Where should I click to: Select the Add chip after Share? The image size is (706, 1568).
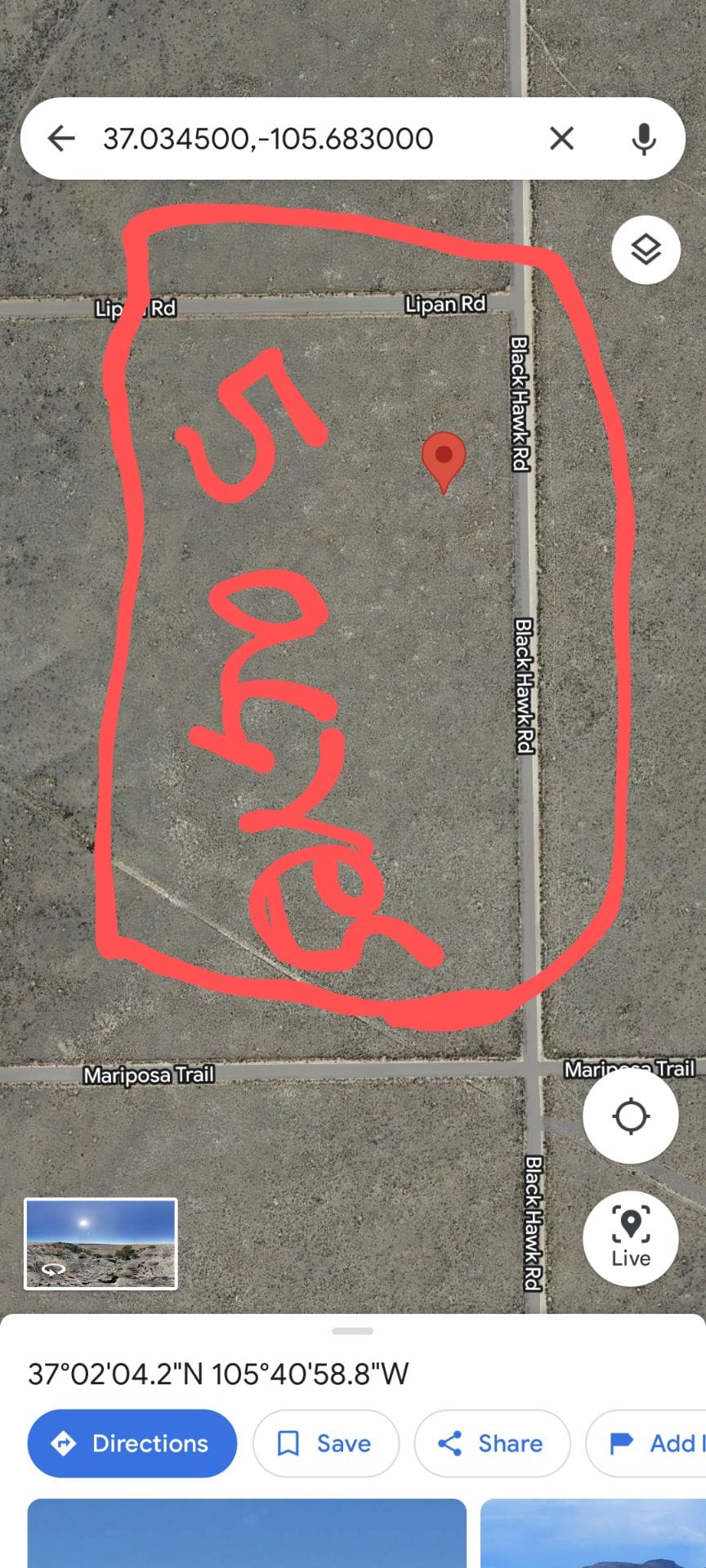click(647, 1443)
